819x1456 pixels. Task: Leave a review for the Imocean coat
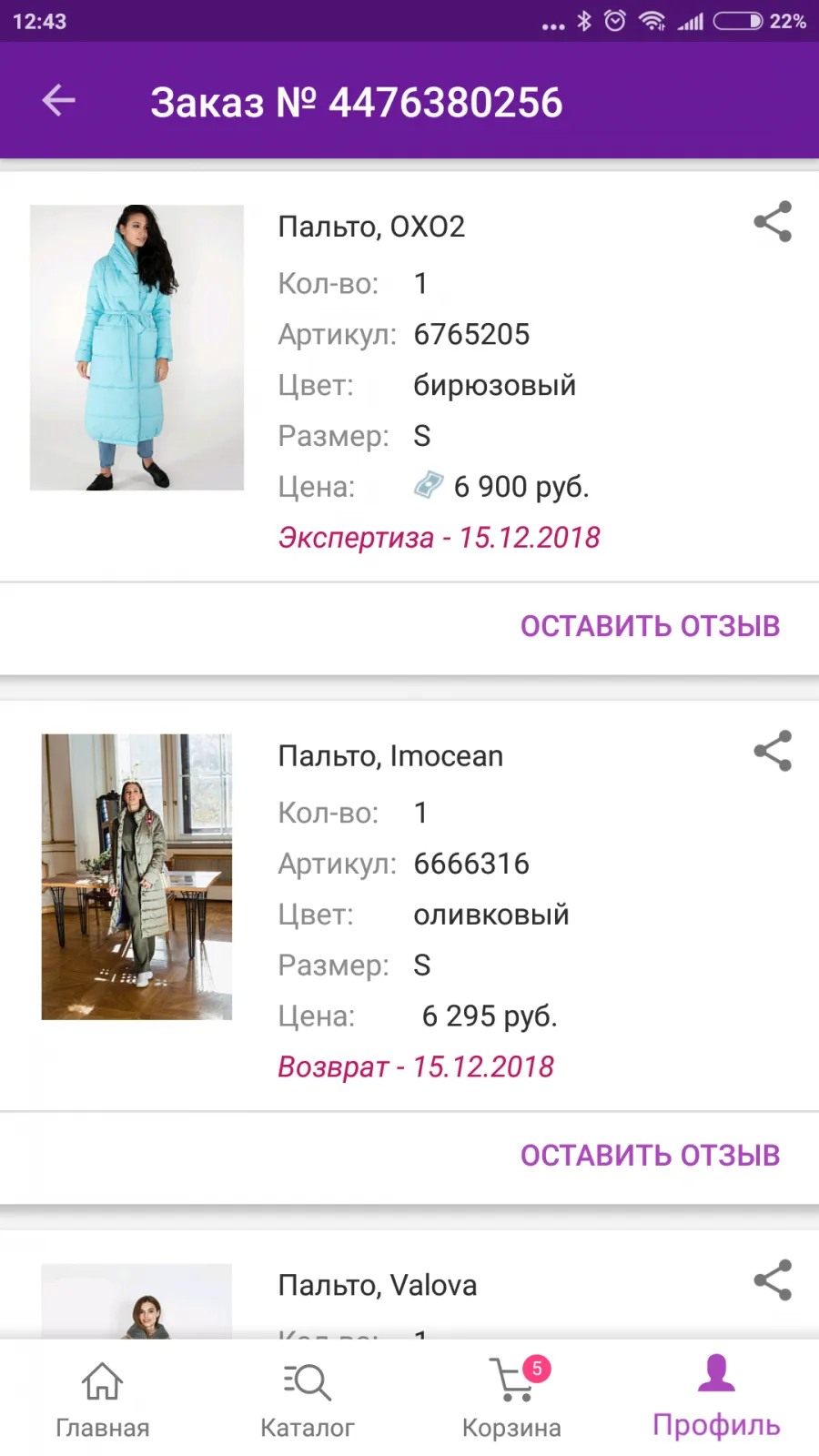pyautogui.click(x=650, y=1156)
